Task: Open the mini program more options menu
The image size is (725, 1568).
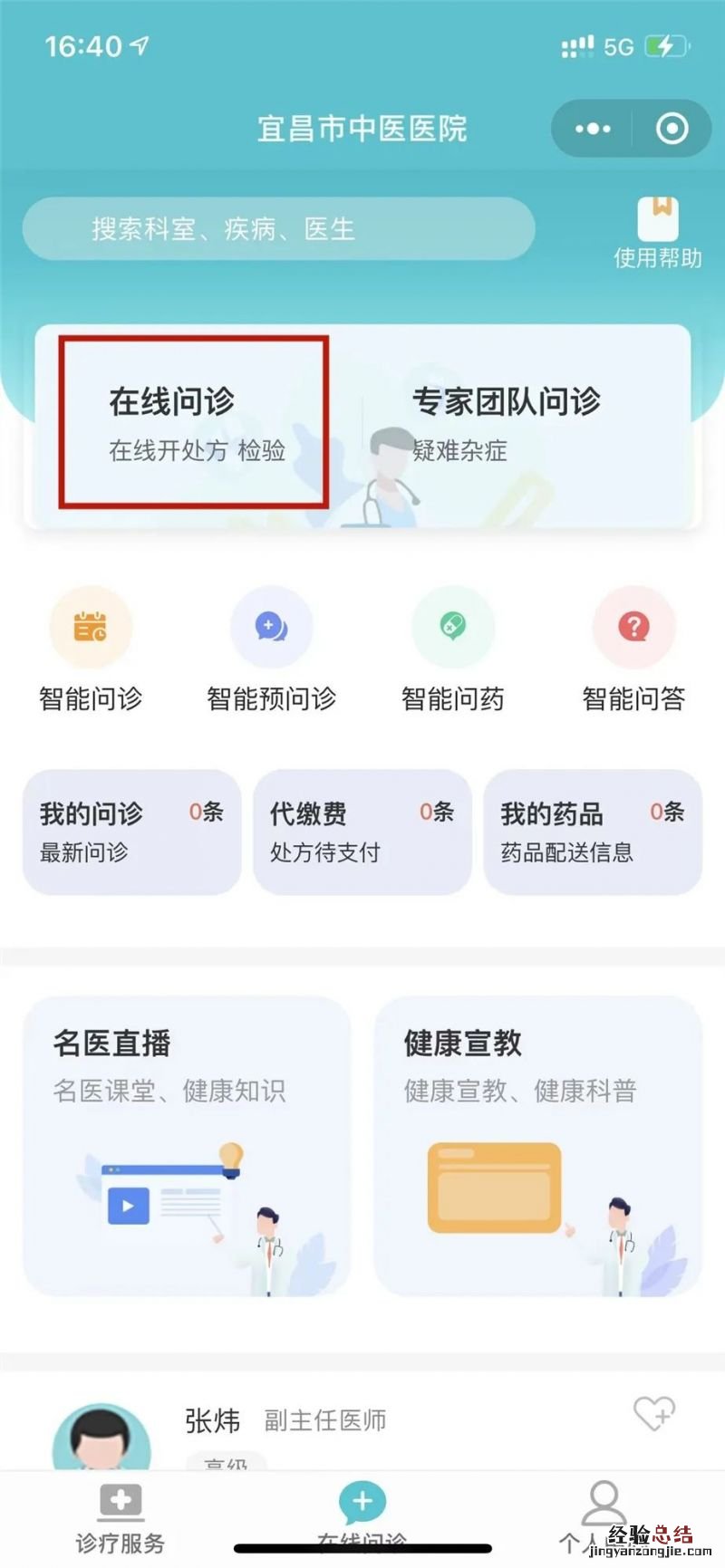Action: pyautogui.click(x=593, y=129)
